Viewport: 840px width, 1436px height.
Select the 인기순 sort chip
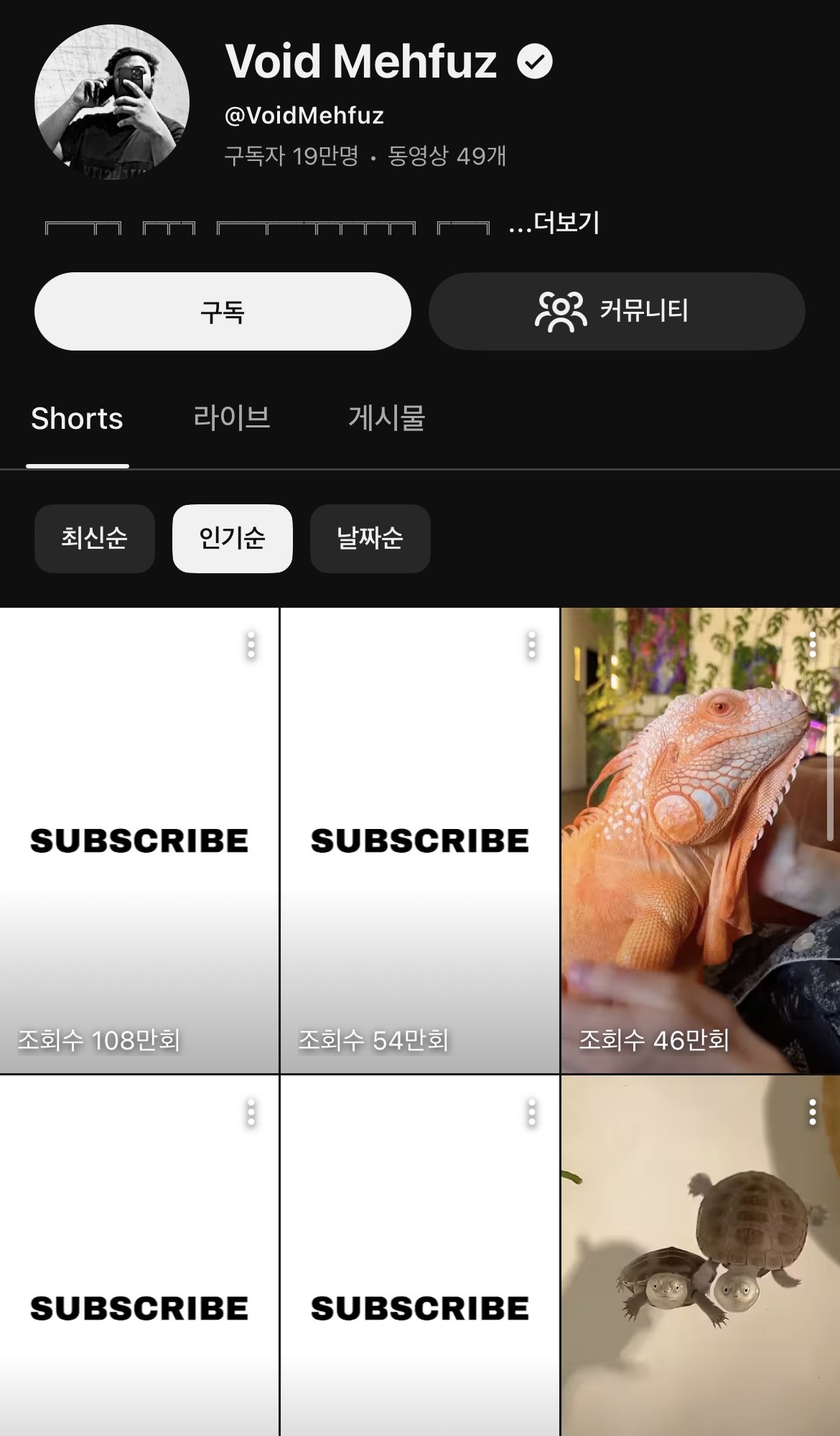coord(232,538)
